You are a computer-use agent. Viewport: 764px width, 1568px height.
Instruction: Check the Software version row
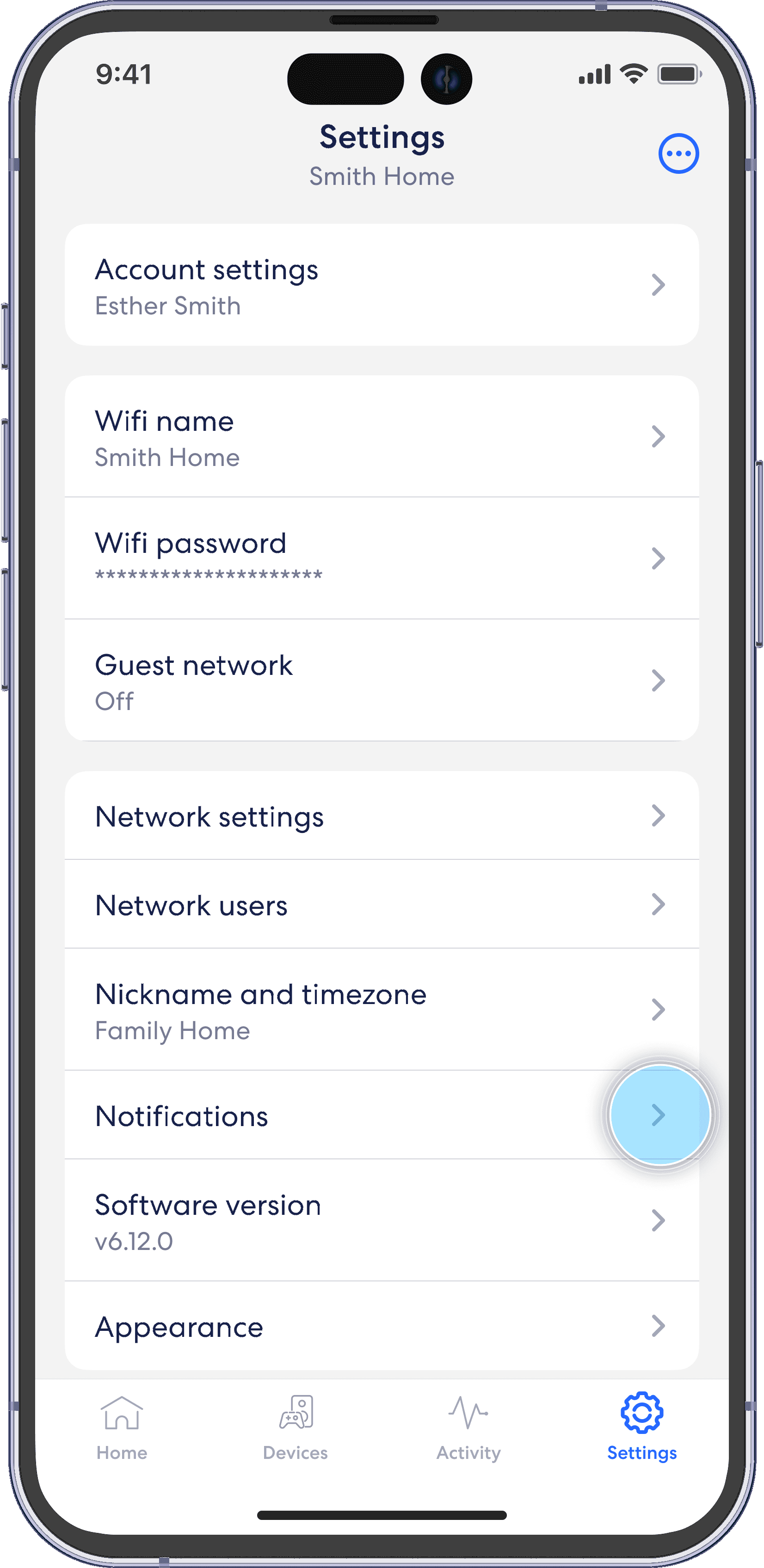click(x=382, y=1220)
